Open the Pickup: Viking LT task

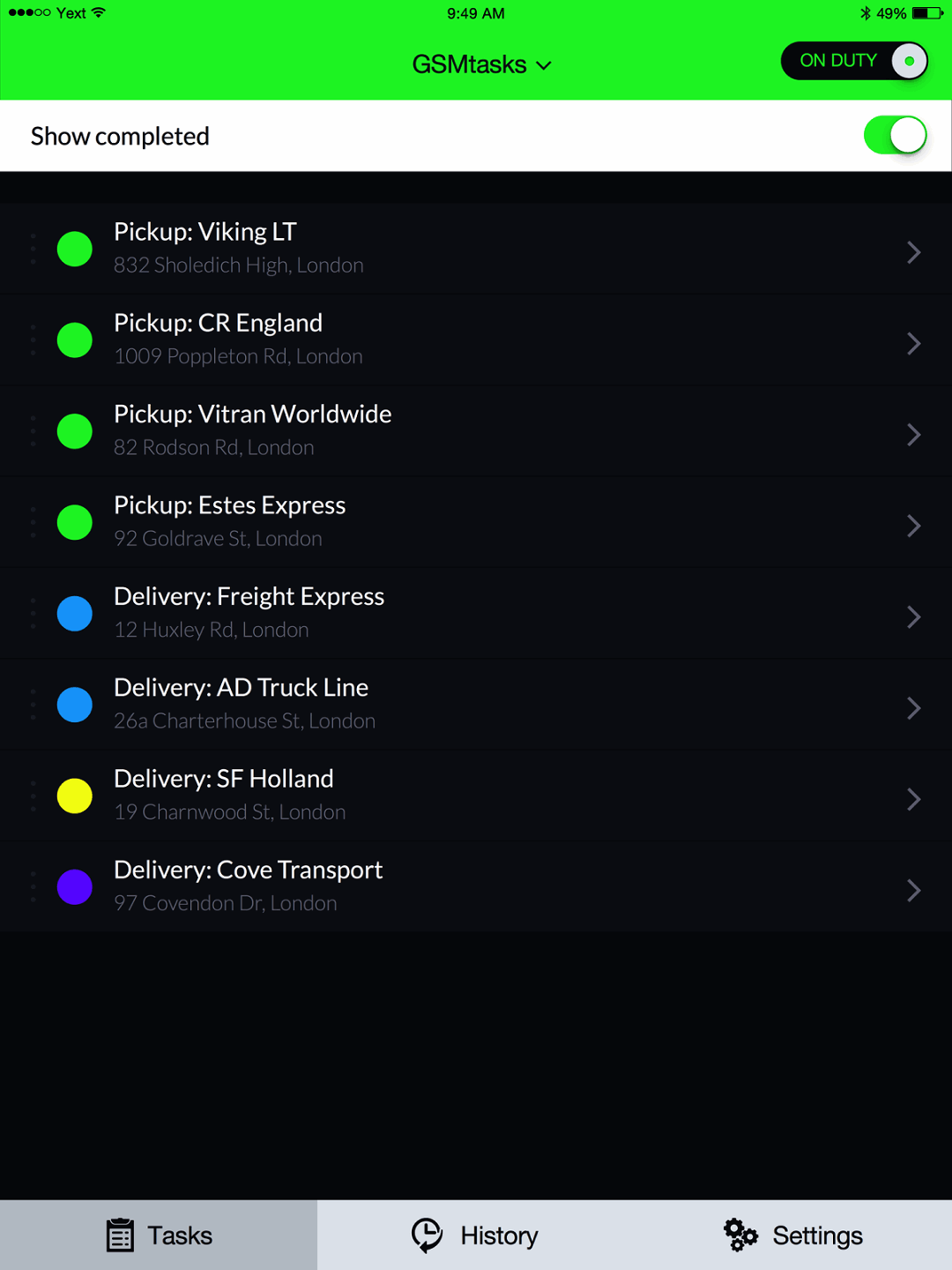476,249
